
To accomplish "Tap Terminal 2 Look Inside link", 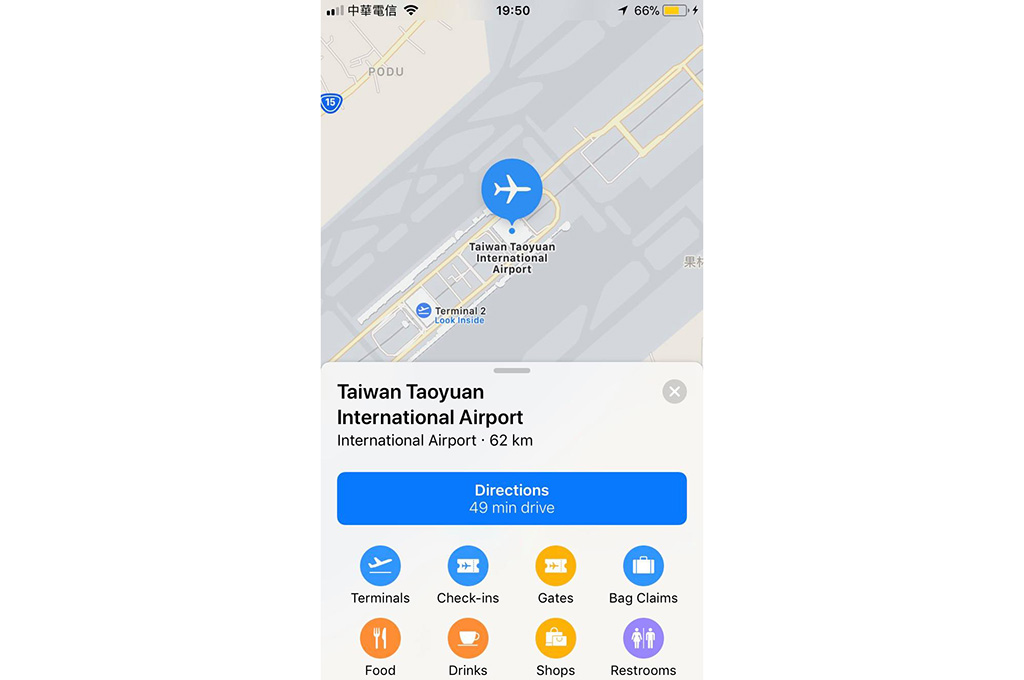I will (459, 320).
